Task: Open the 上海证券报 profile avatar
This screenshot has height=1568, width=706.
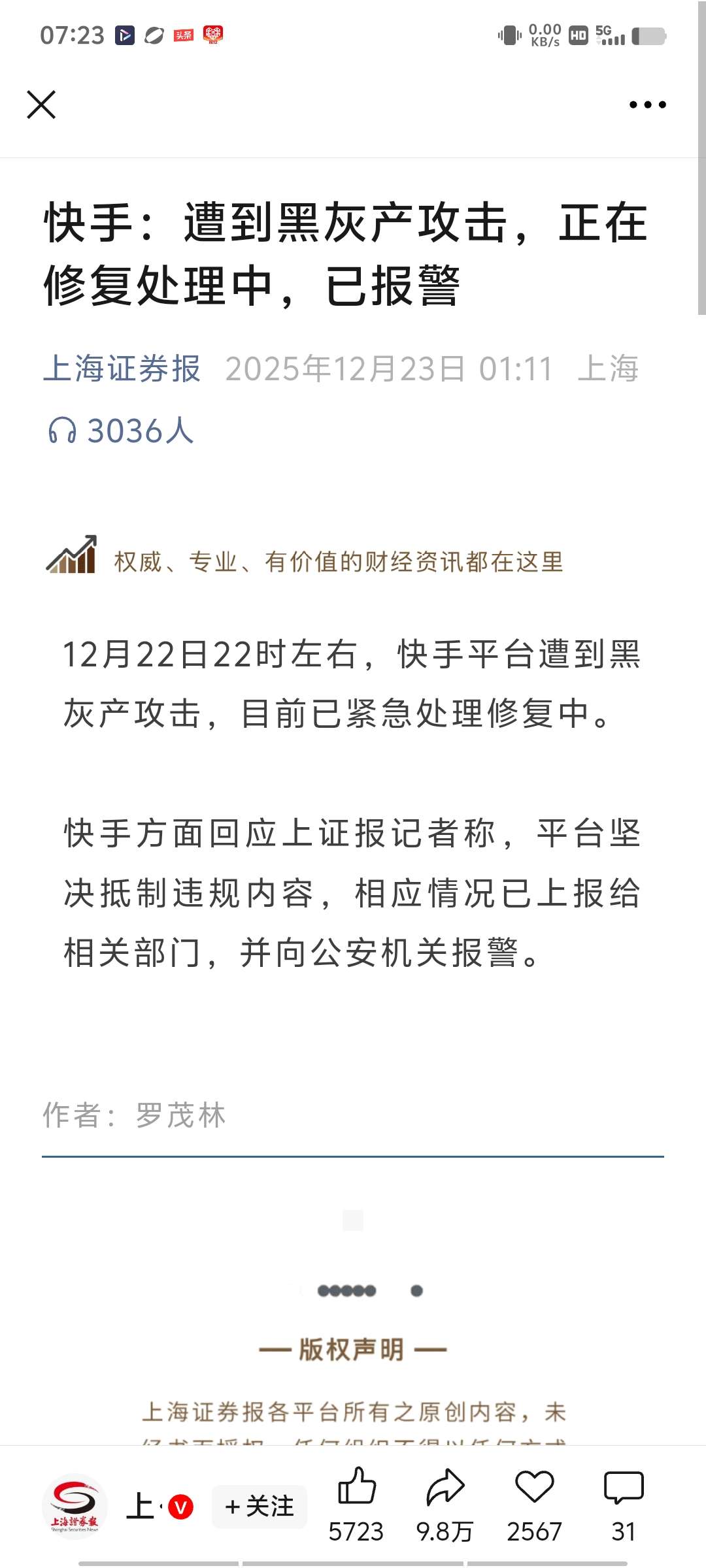Action: [x=75, y=1505]
